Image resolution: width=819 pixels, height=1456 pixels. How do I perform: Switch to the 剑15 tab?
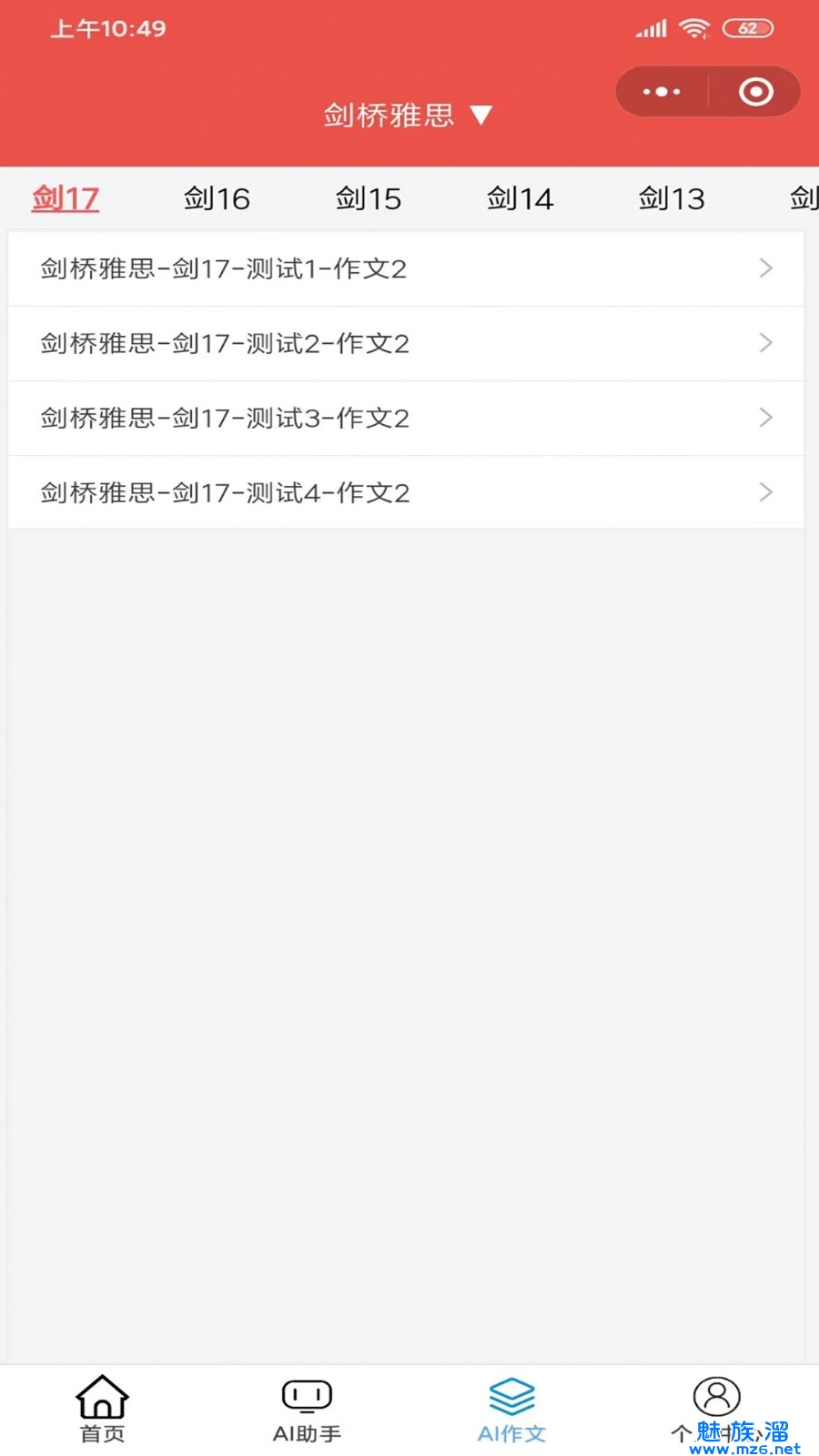369,198
